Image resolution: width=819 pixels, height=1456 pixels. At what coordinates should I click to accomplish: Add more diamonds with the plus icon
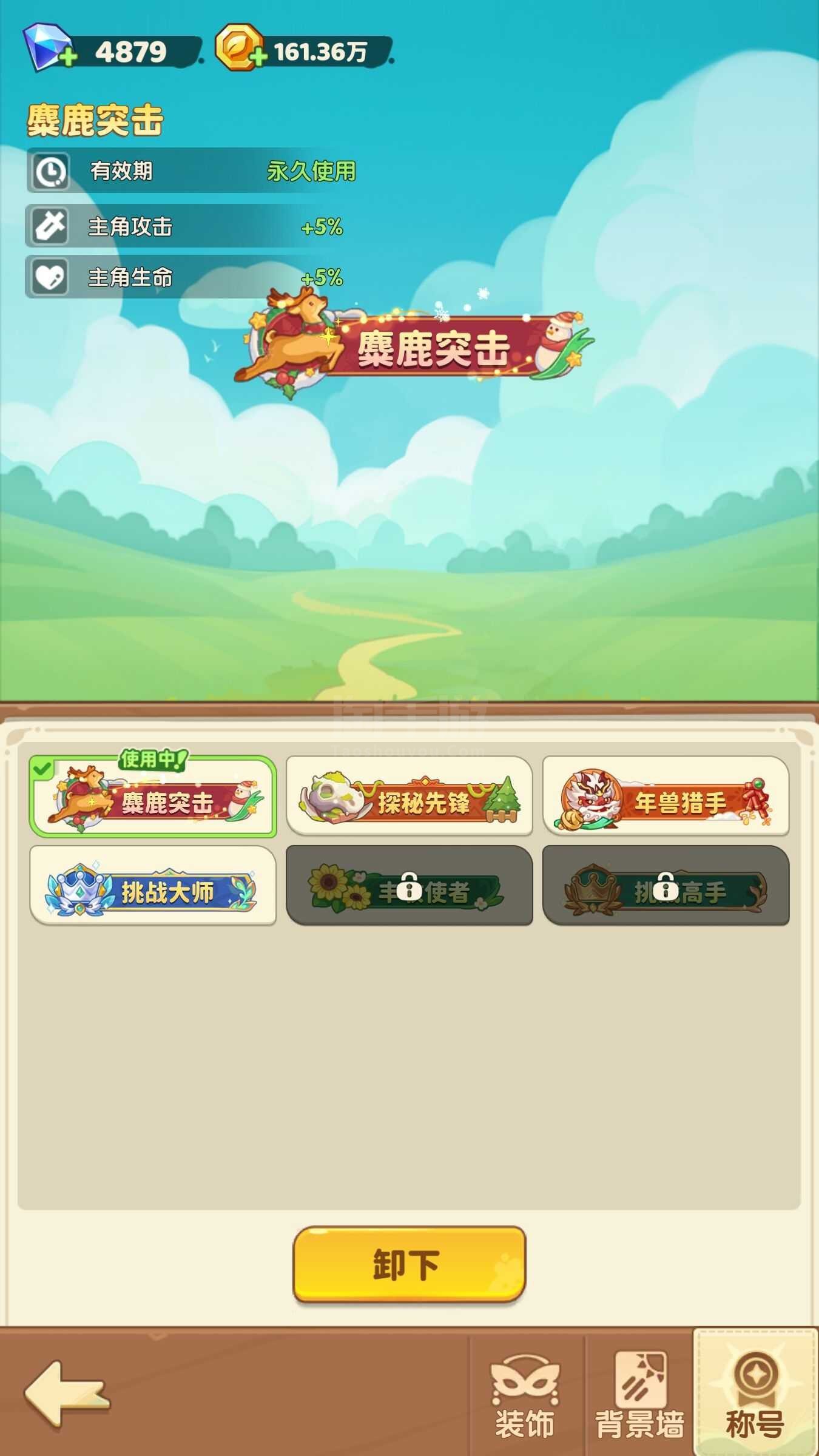69,58
